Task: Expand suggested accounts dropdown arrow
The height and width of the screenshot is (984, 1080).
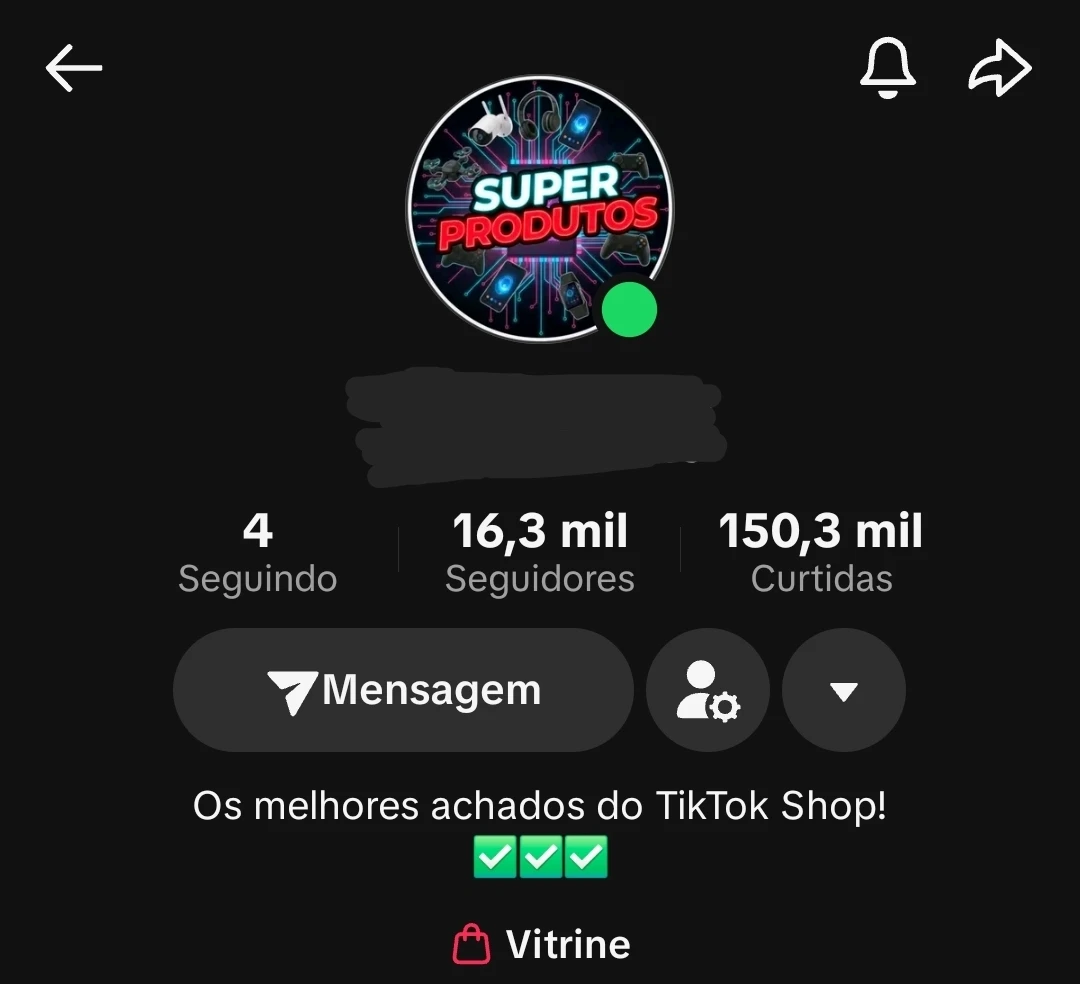Action: tap(844, 690)
